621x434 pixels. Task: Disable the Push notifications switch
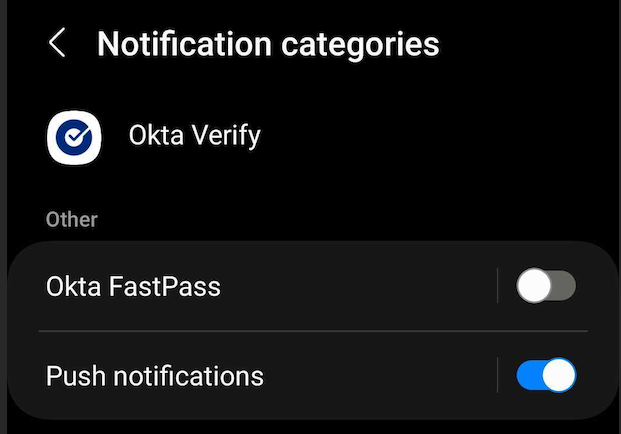point(546,376)
